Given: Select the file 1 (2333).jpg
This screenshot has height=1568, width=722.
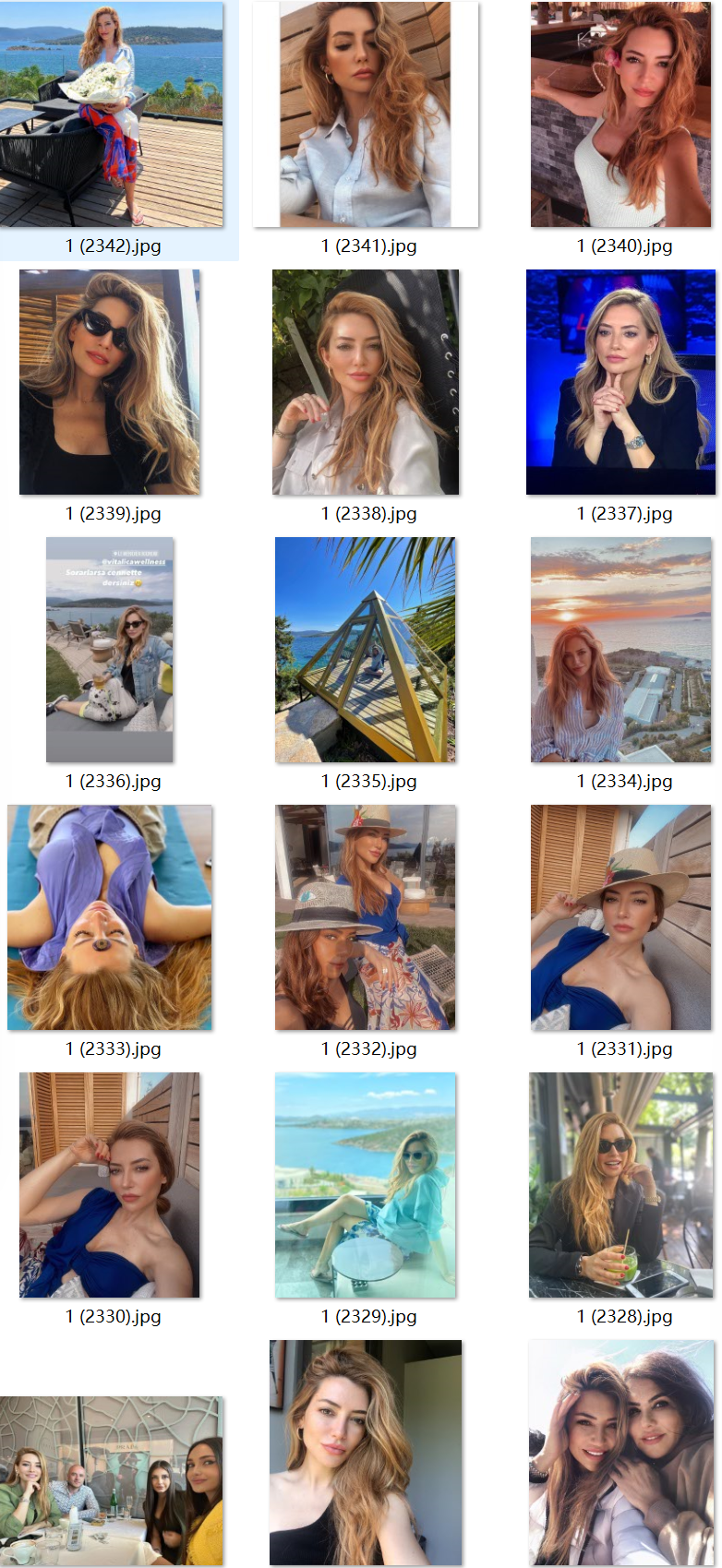Looking at the screenshot, I should [x=110, y=917].
